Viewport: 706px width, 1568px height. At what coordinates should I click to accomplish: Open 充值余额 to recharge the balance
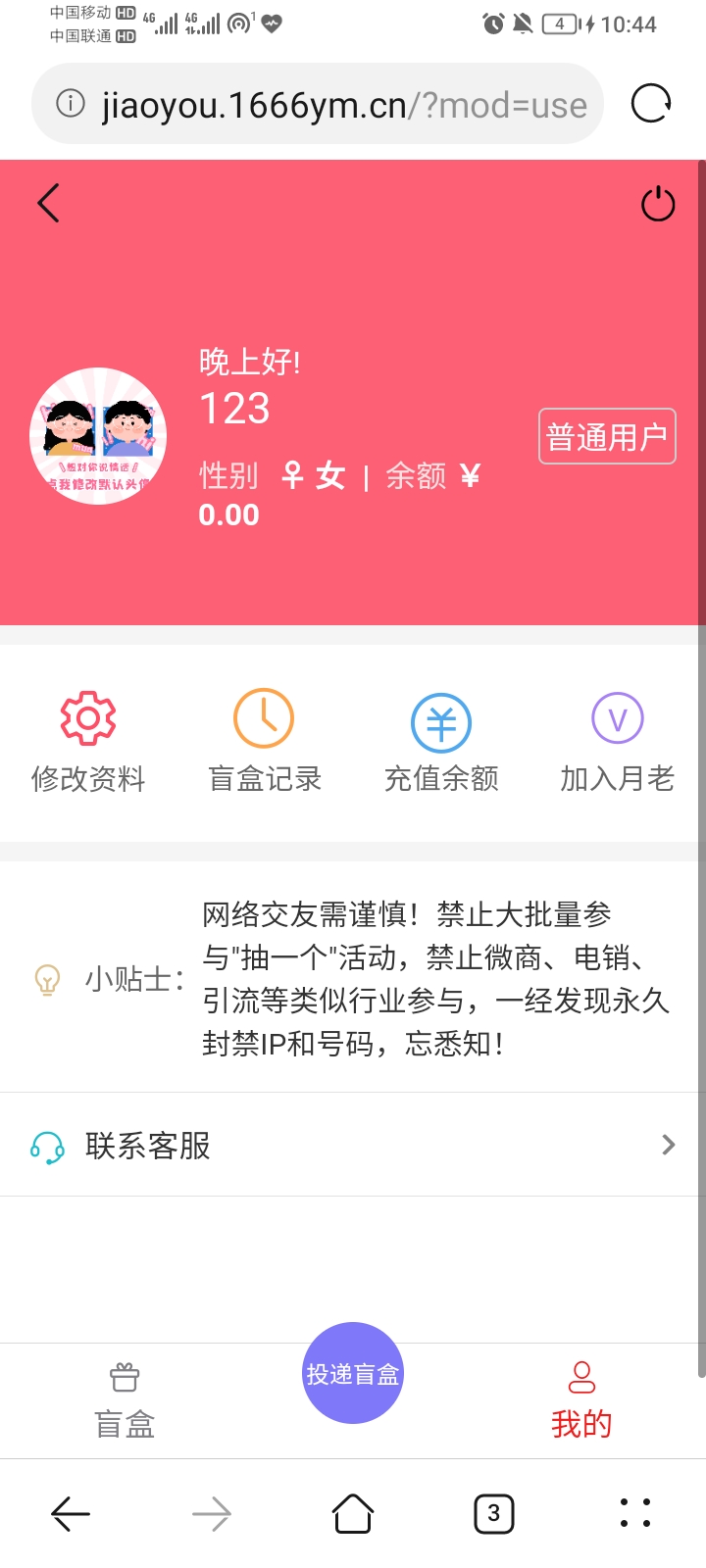(x=441, y=742)
